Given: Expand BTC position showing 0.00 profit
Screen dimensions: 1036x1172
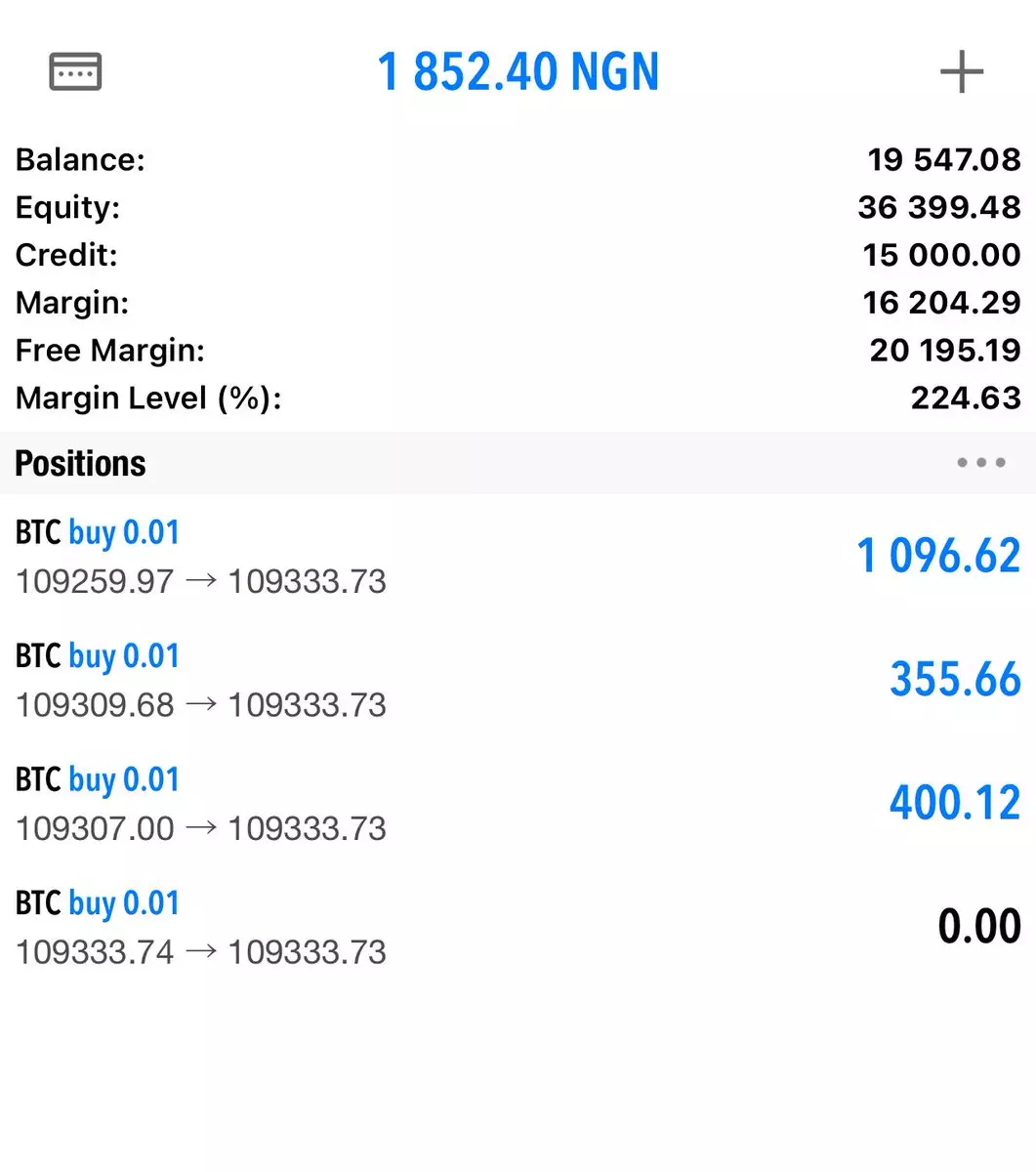Looking at the screenshot, I should coord(518,927).
